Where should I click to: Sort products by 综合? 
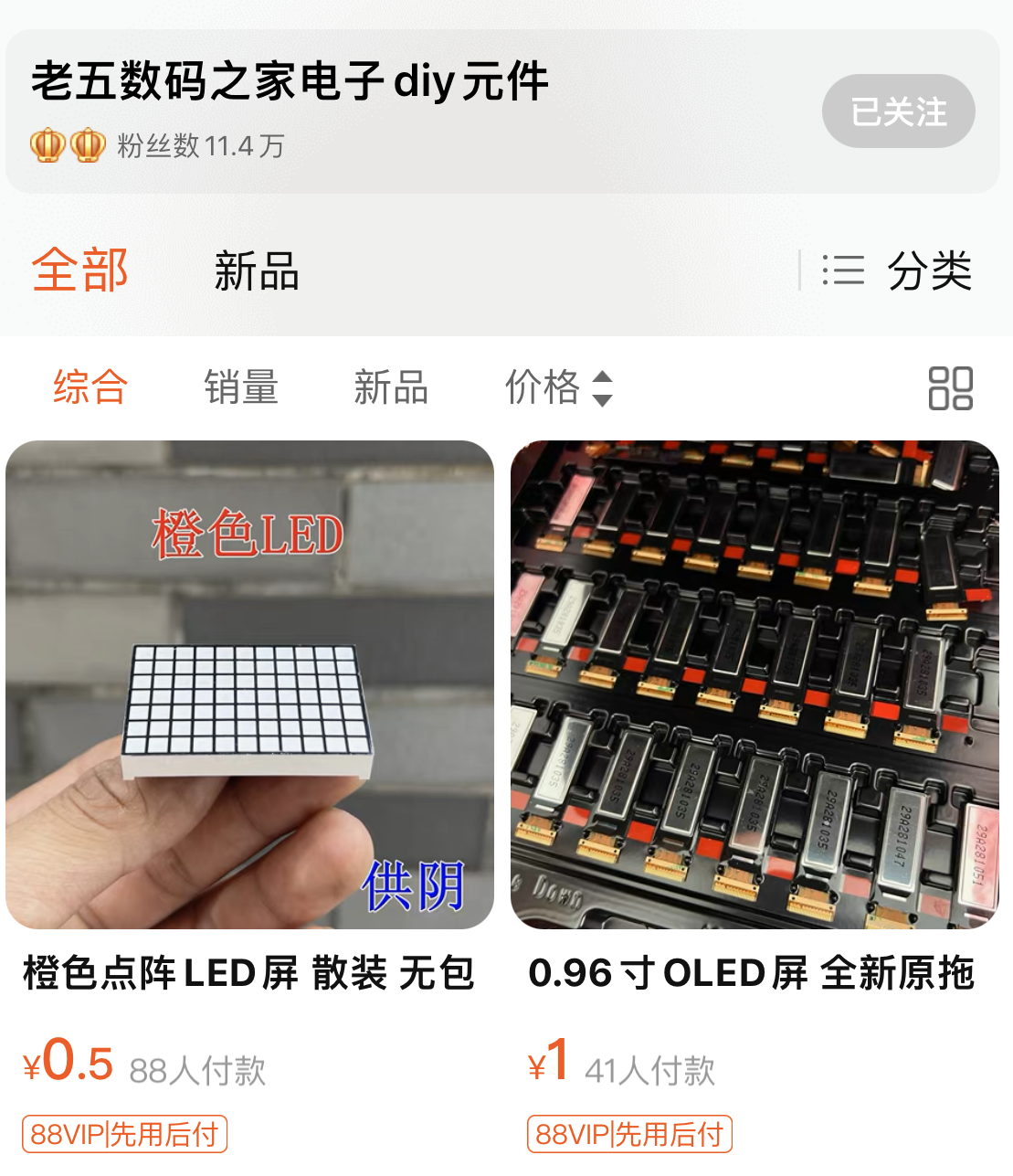90,387
